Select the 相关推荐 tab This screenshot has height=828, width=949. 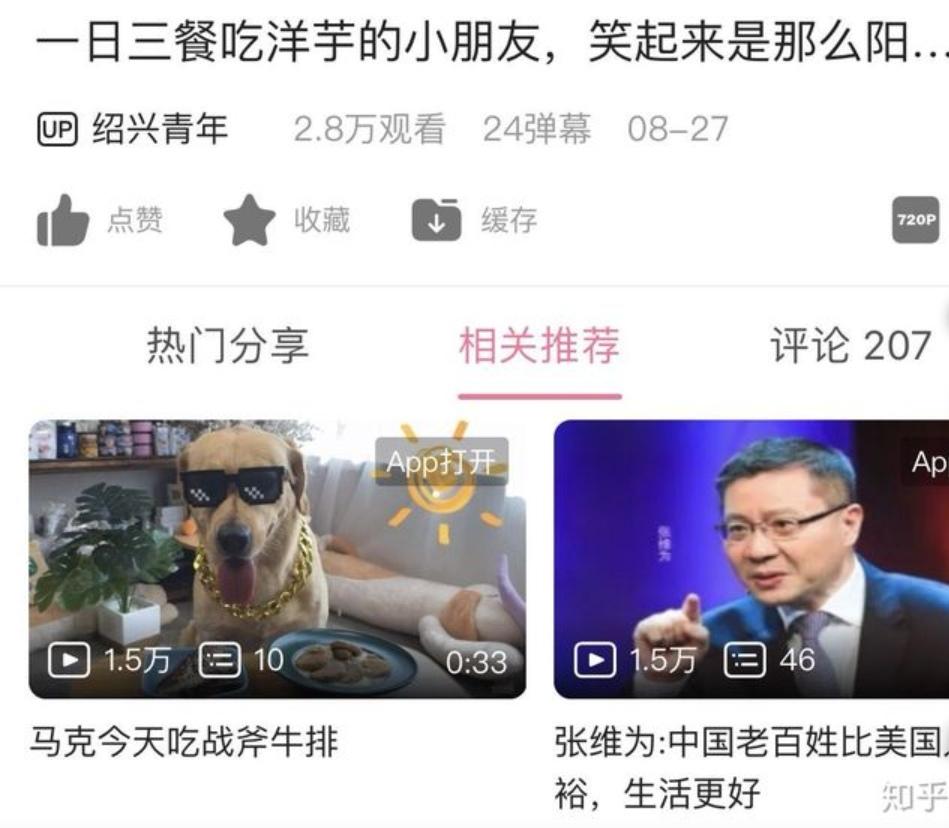(x=539, y=346)
